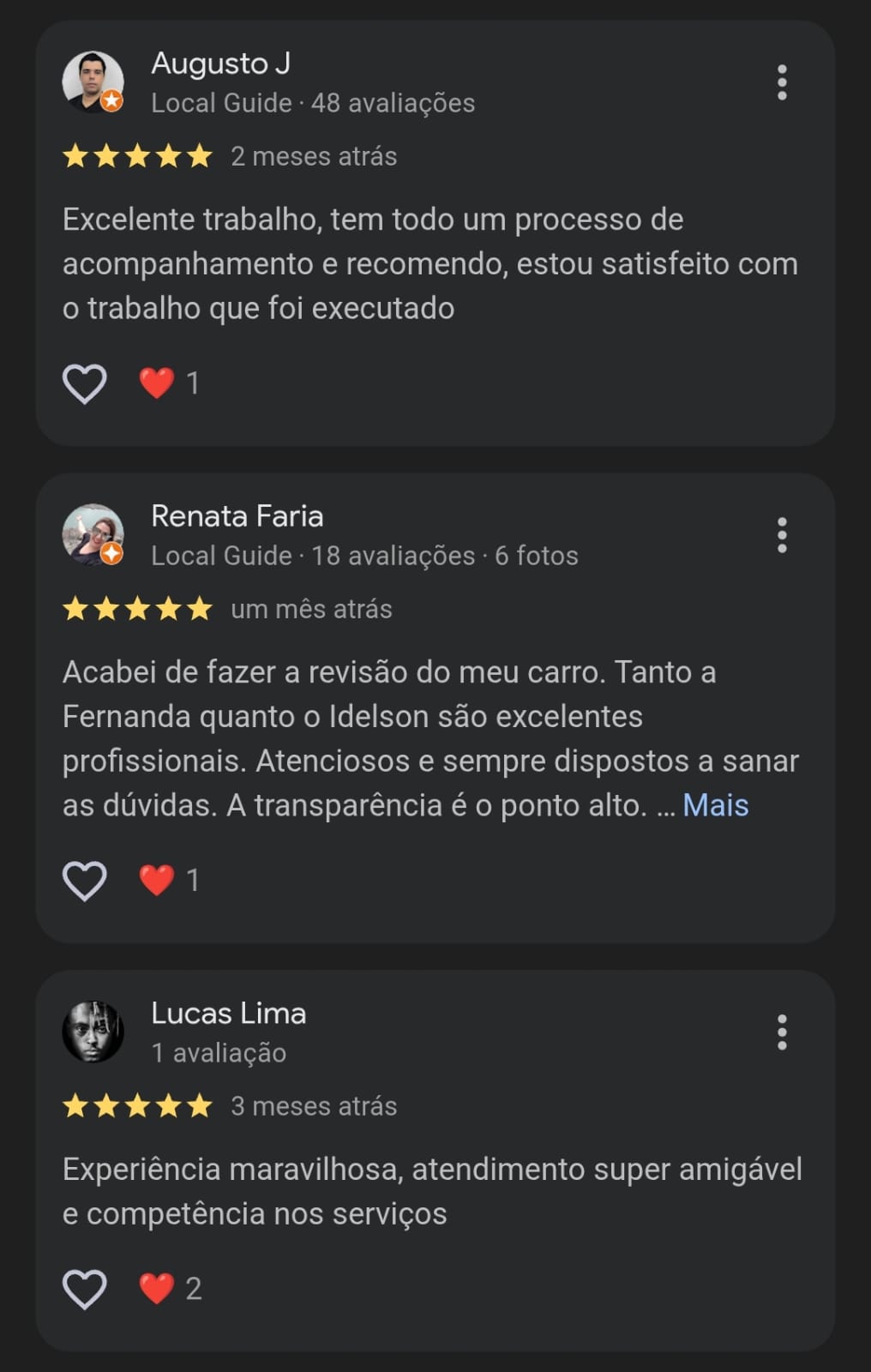View Renata Faria's profile picture

coord(93,535)
